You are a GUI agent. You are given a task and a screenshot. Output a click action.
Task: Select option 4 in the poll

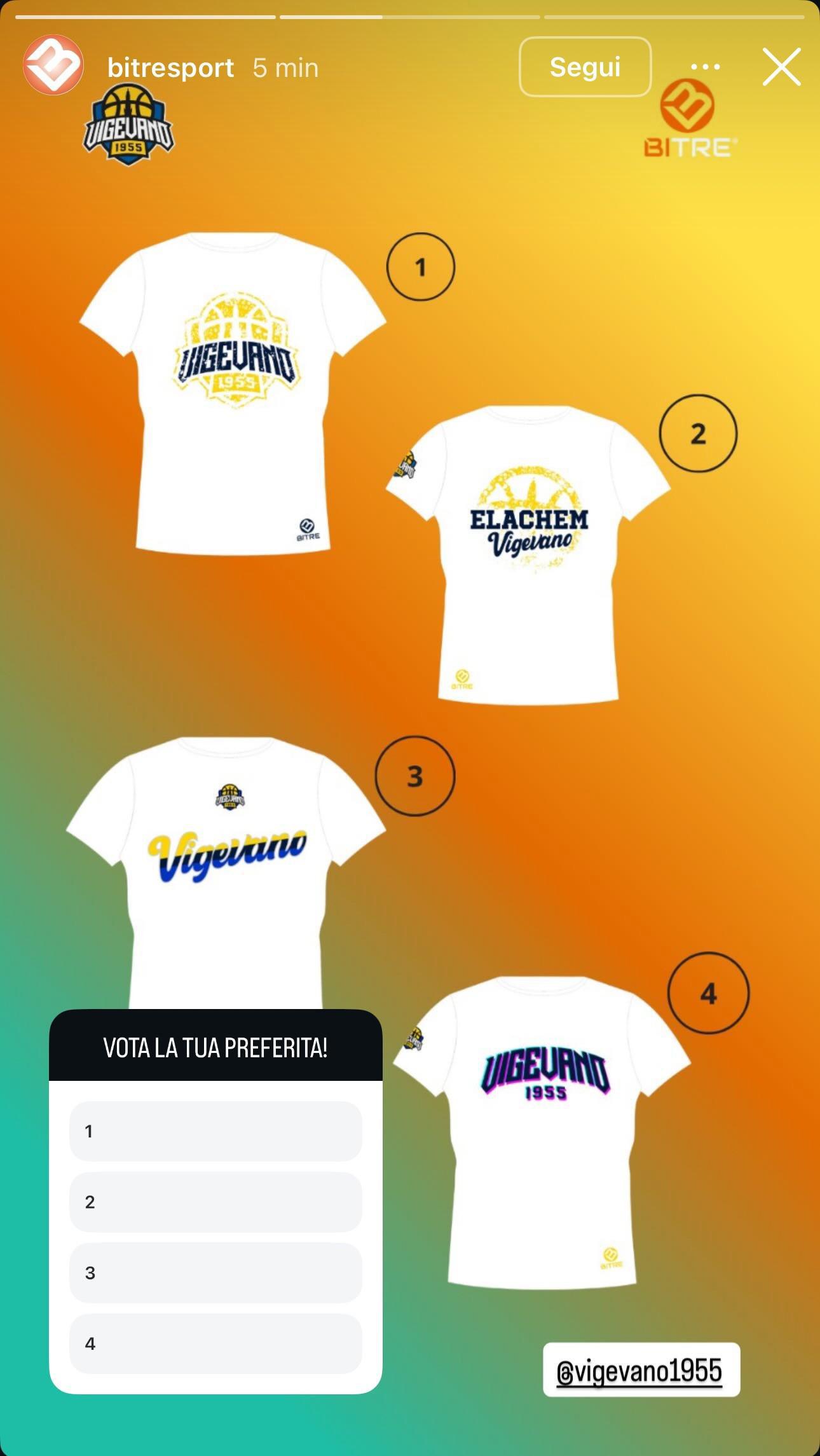click(x=215, y=1343)
